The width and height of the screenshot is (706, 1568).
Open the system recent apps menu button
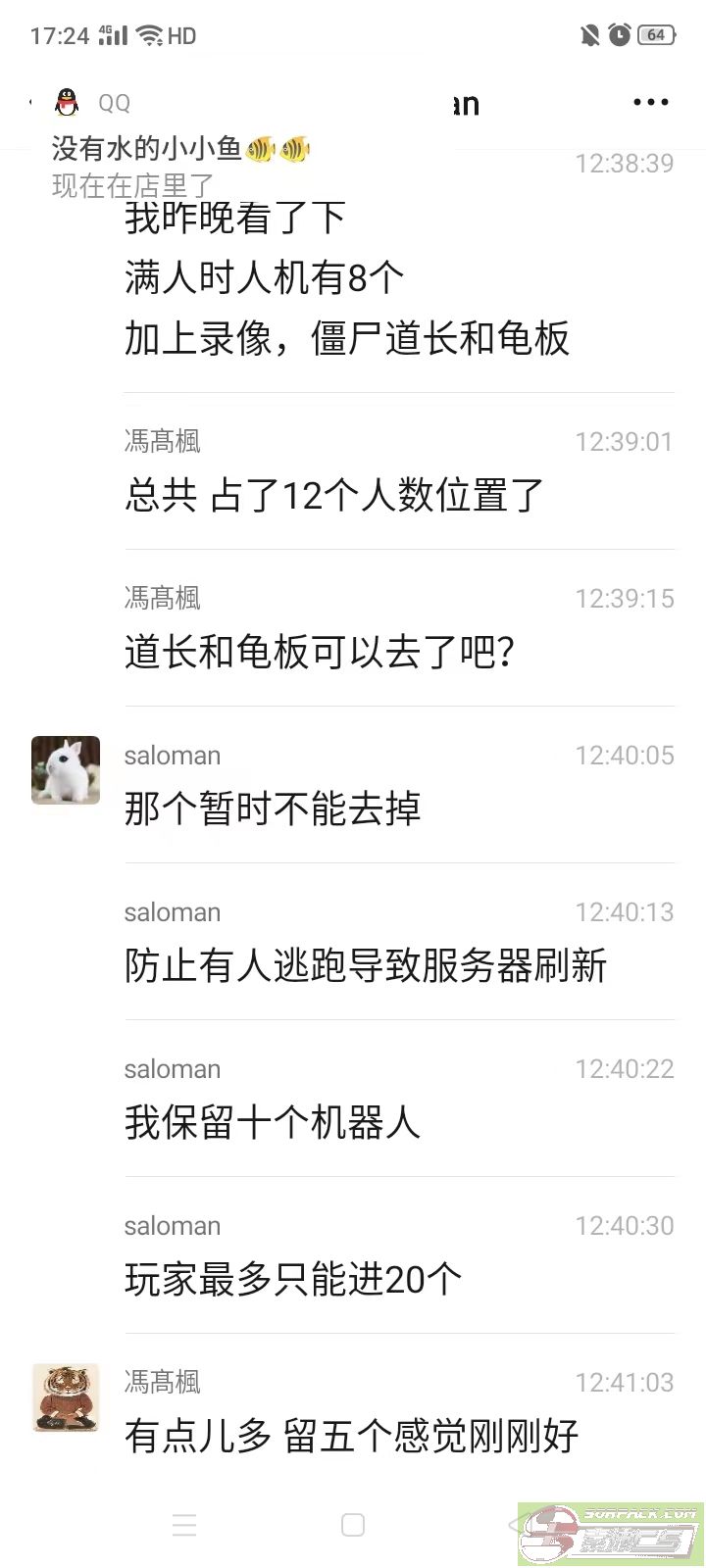pos(184,1525)
